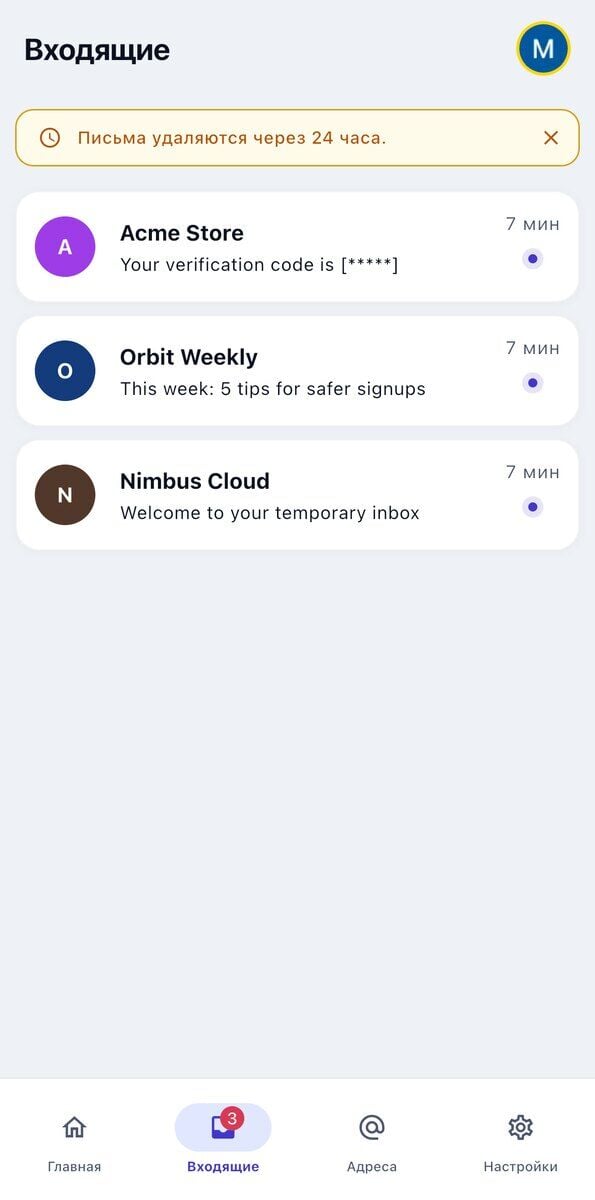Open the Nimbus Cloud welcome email
Image resolution: width=595 pixels, height=1200 pixels.
297,495
